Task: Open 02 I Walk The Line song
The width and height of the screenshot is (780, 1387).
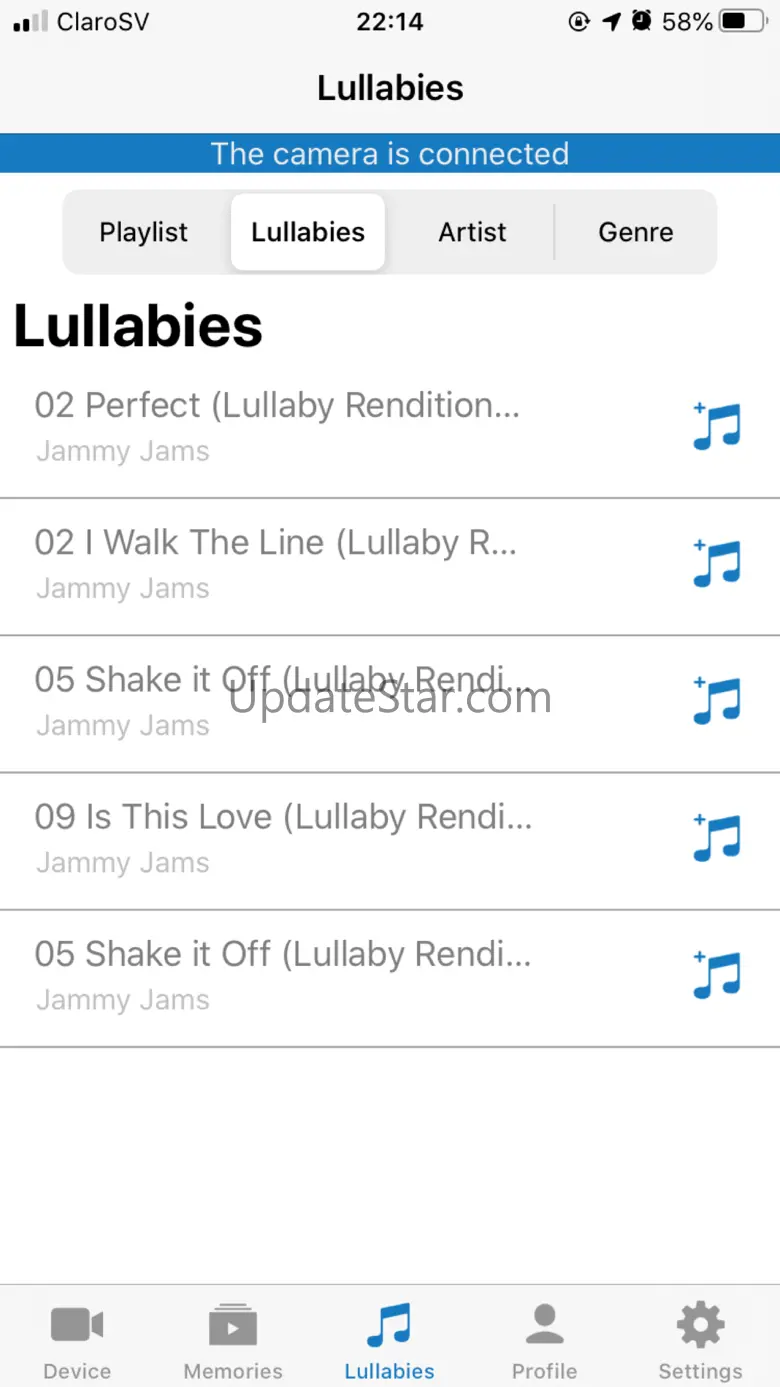Action: pos(276,564)
